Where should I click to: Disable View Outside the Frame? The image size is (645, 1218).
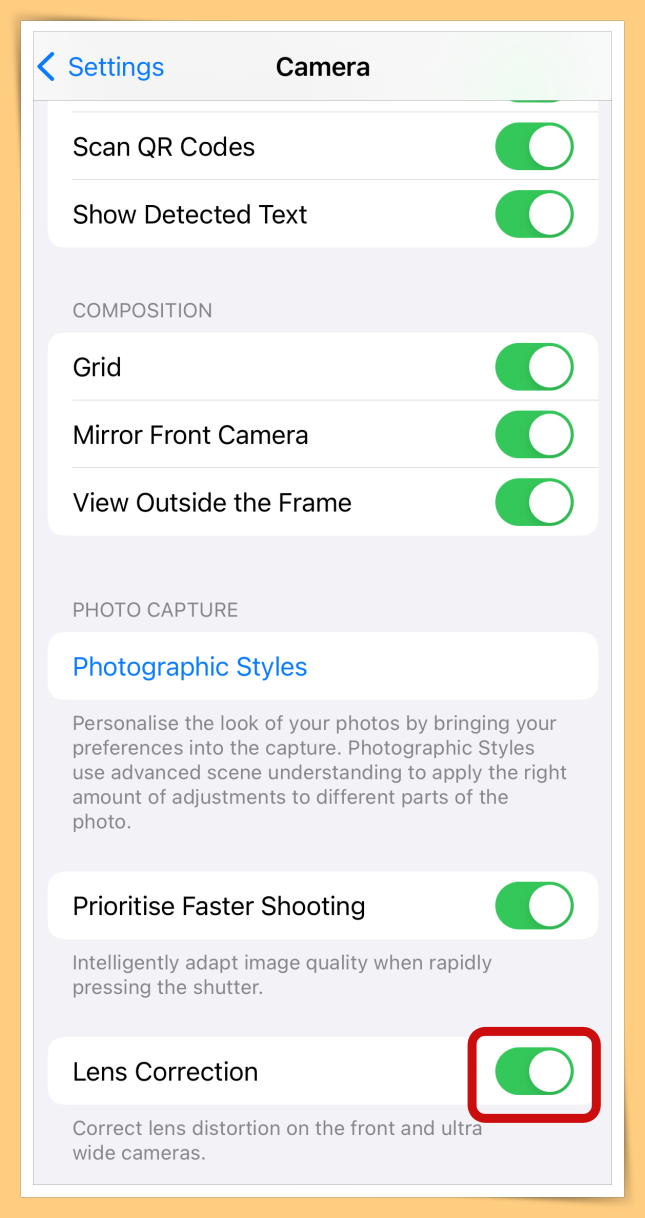click(x=534, y=502)
